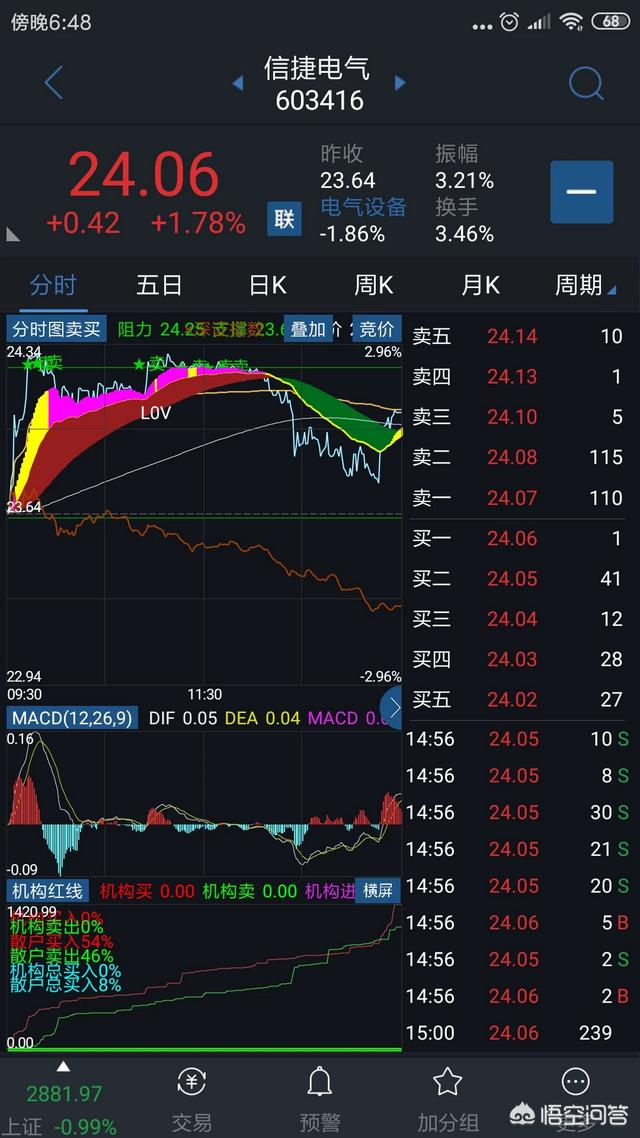640x1138 pixels.
Task: Show the 月K monthly chart
Action: [x=480, y=286]
